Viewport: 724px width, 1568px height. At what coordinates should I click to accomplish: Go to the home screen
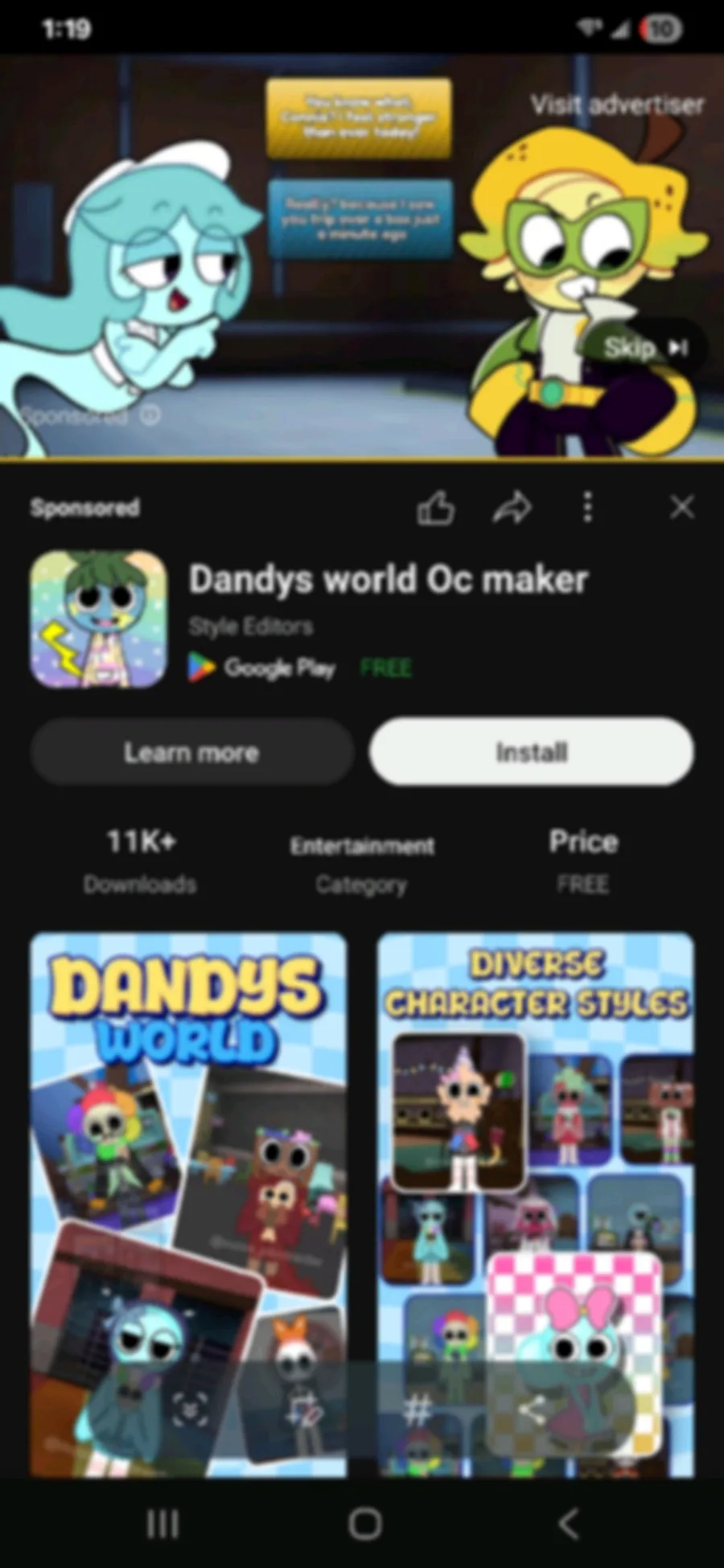point(365,1523)
